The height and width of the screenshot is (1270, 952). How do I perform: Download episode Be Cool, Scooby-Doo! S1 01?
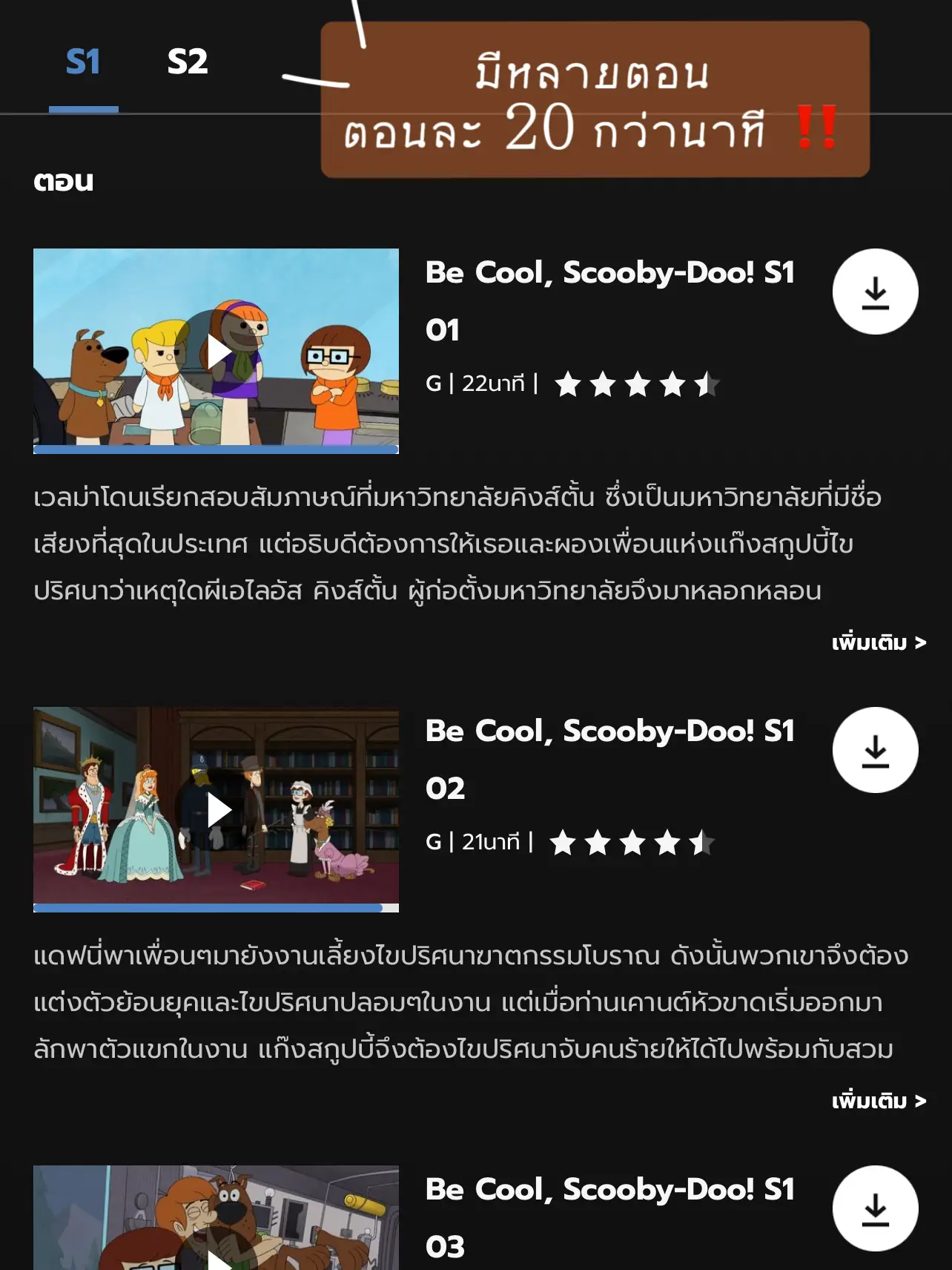(876, 291)
